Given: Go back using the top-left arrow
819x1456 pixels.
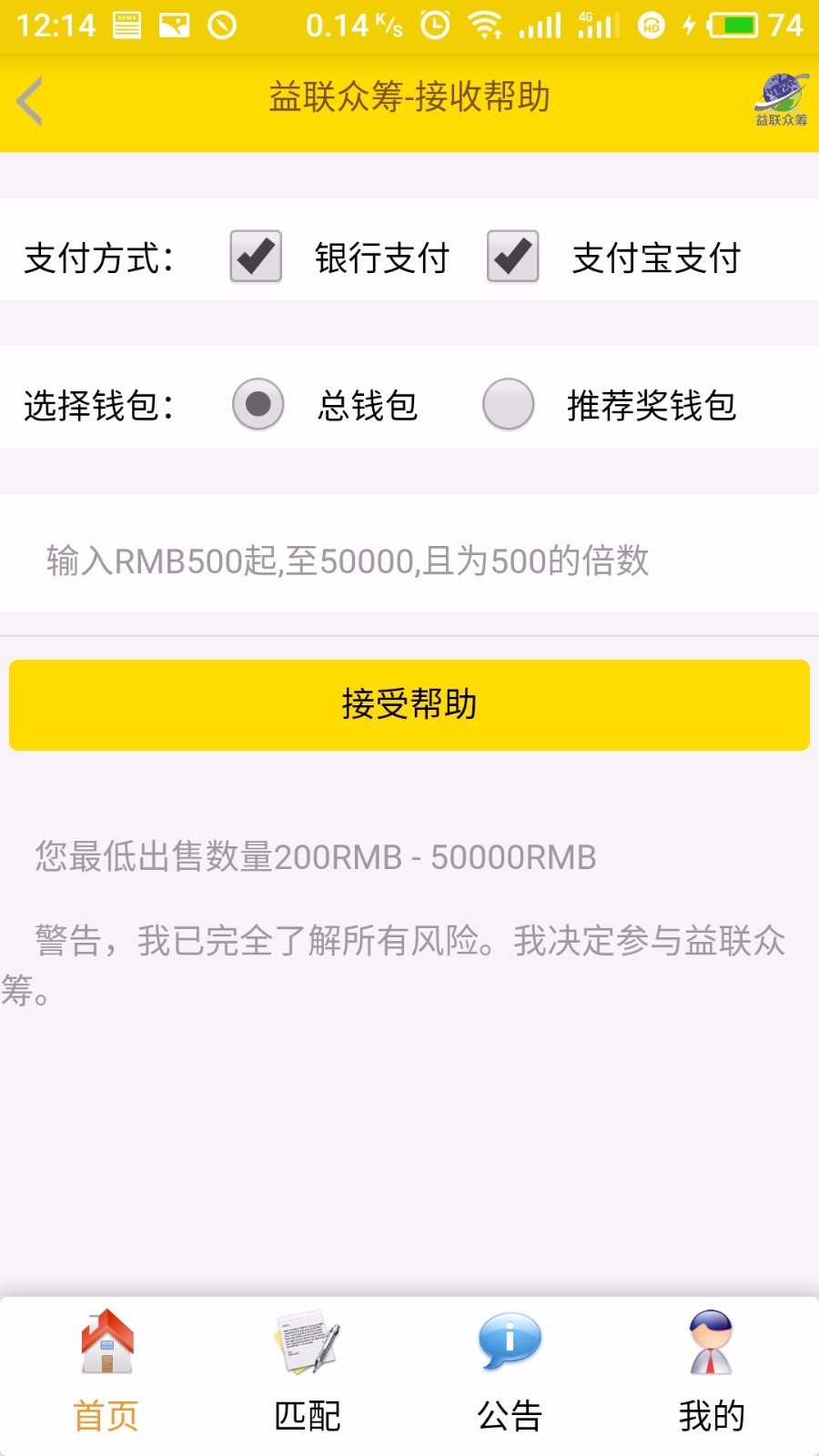Looking at the screenshot, I should pyautogui.click(x=30, y=101).
